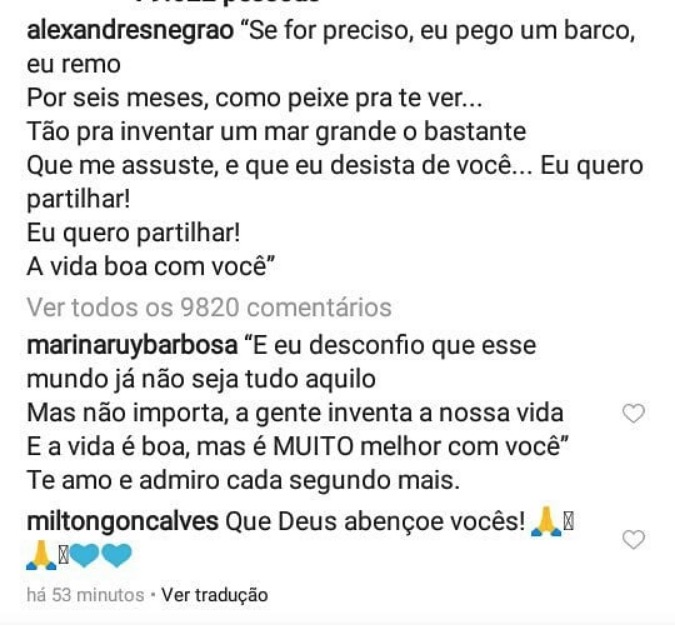
Task: Like marinaruybarbosa's comment
Action: pyautogui.click(x=634, y=414)
